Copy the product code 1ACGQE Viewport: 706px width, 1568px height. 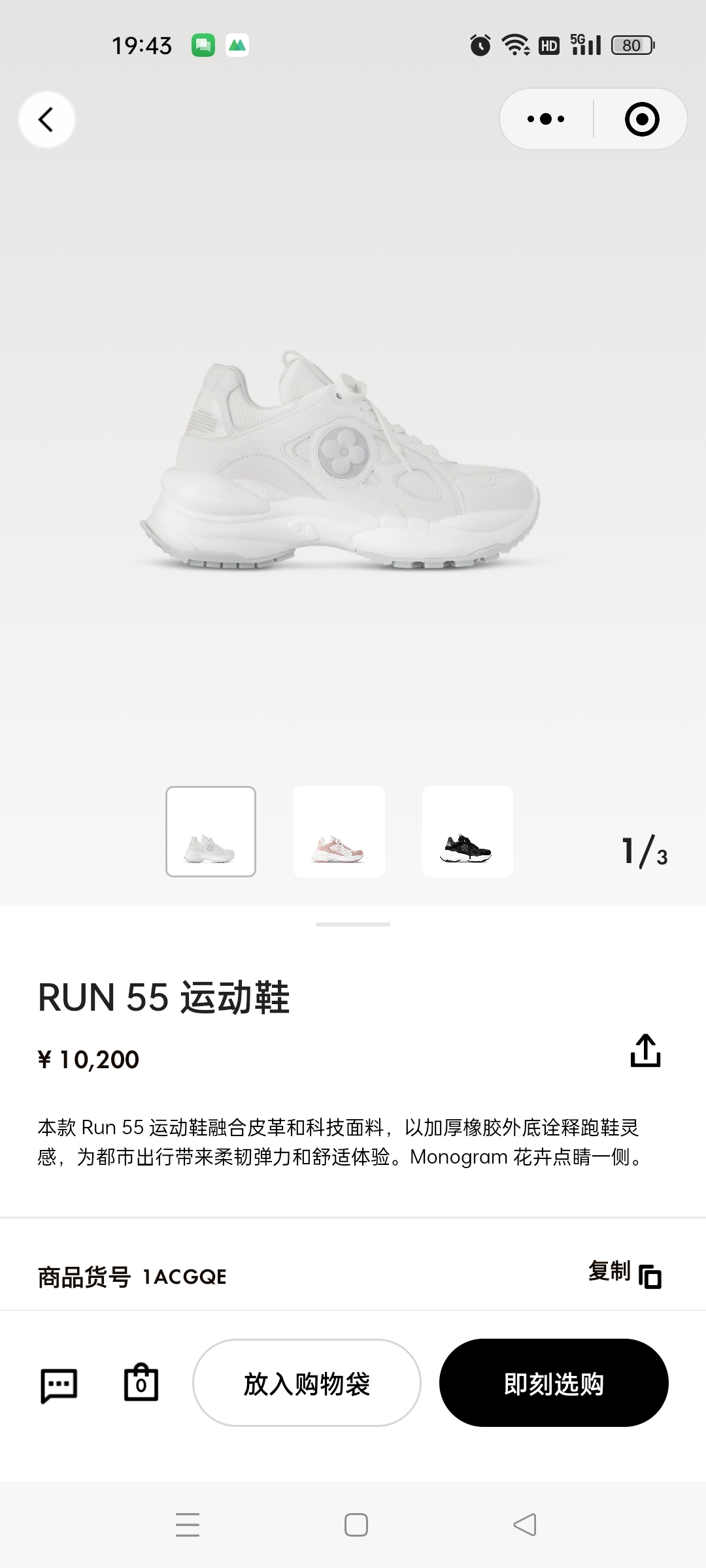point(625,1274)
